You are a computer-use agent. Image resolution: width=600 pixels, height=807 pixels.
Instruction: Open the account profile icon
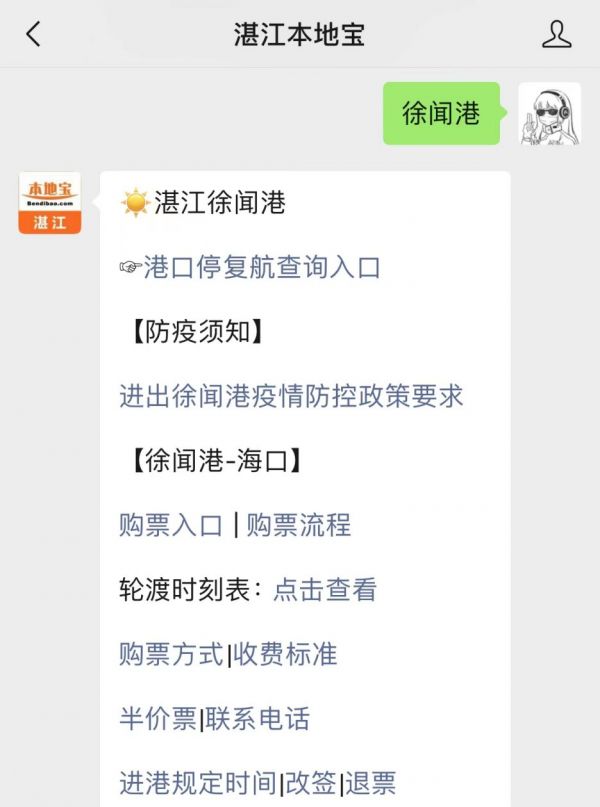(556, 34)
